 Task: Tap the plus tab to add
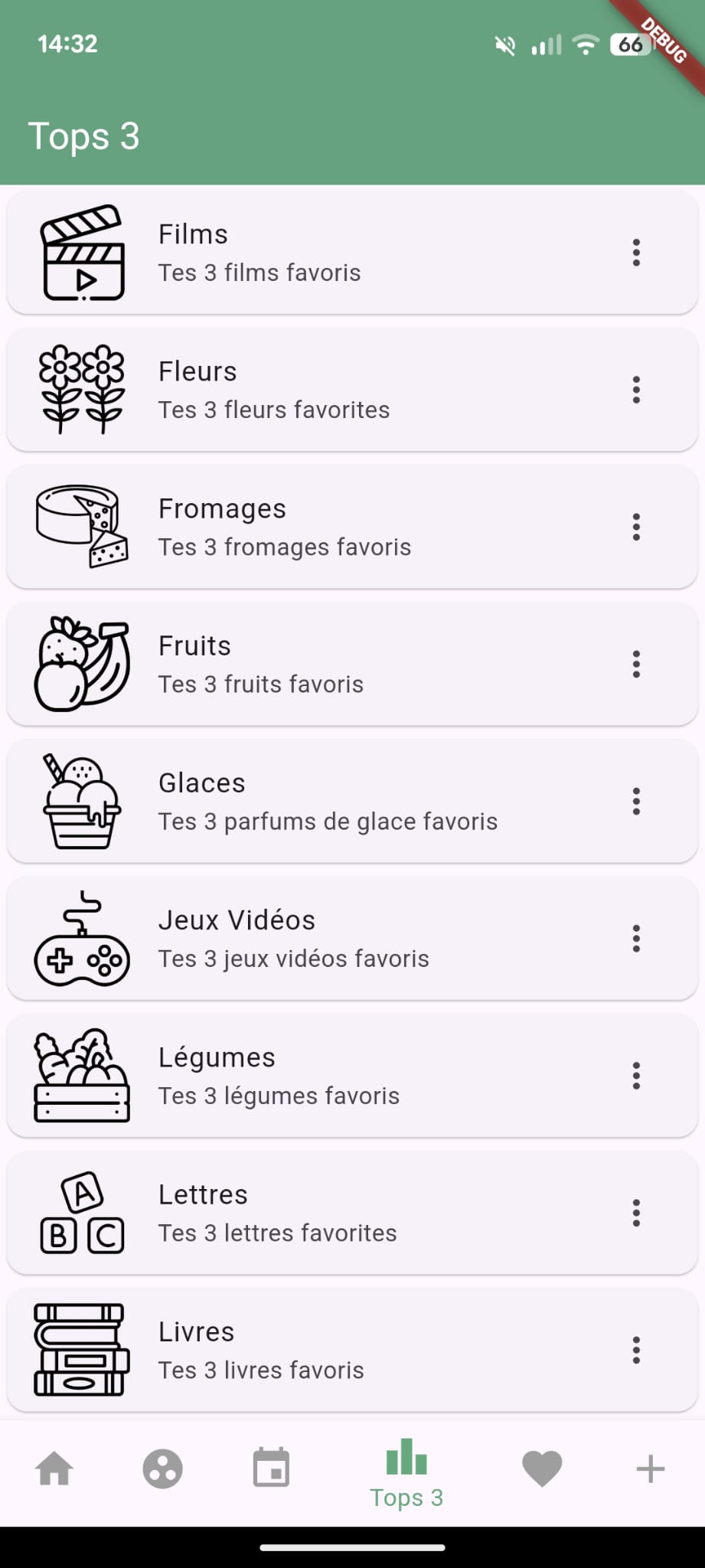pyautogui.click(x=651, y=1470)
